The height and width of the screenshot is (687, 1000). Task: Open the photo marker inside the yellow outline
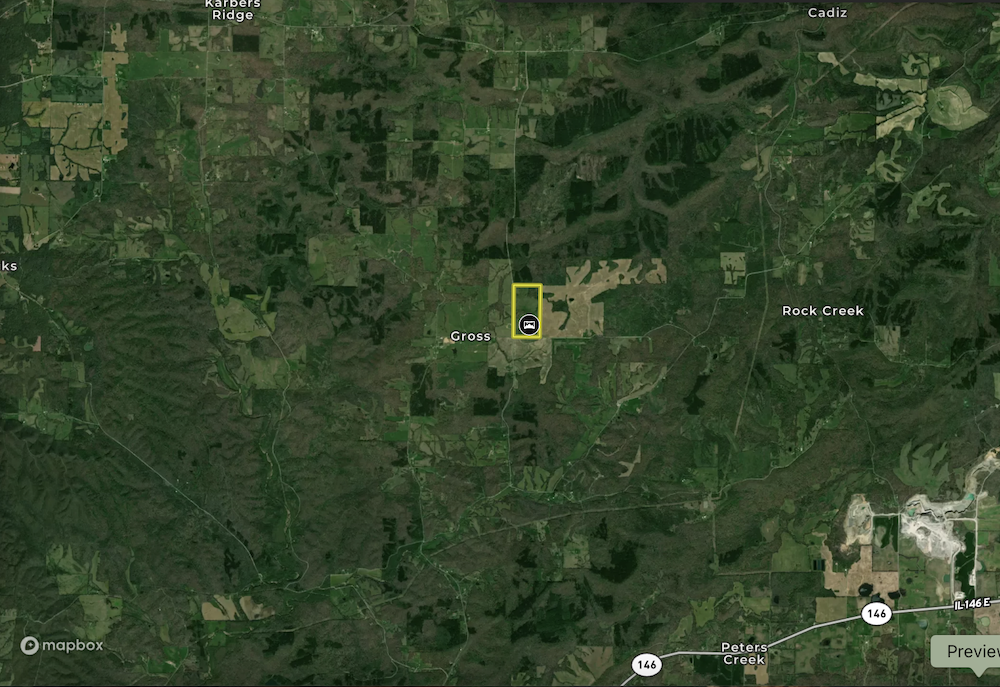click(x=529, y=323)
